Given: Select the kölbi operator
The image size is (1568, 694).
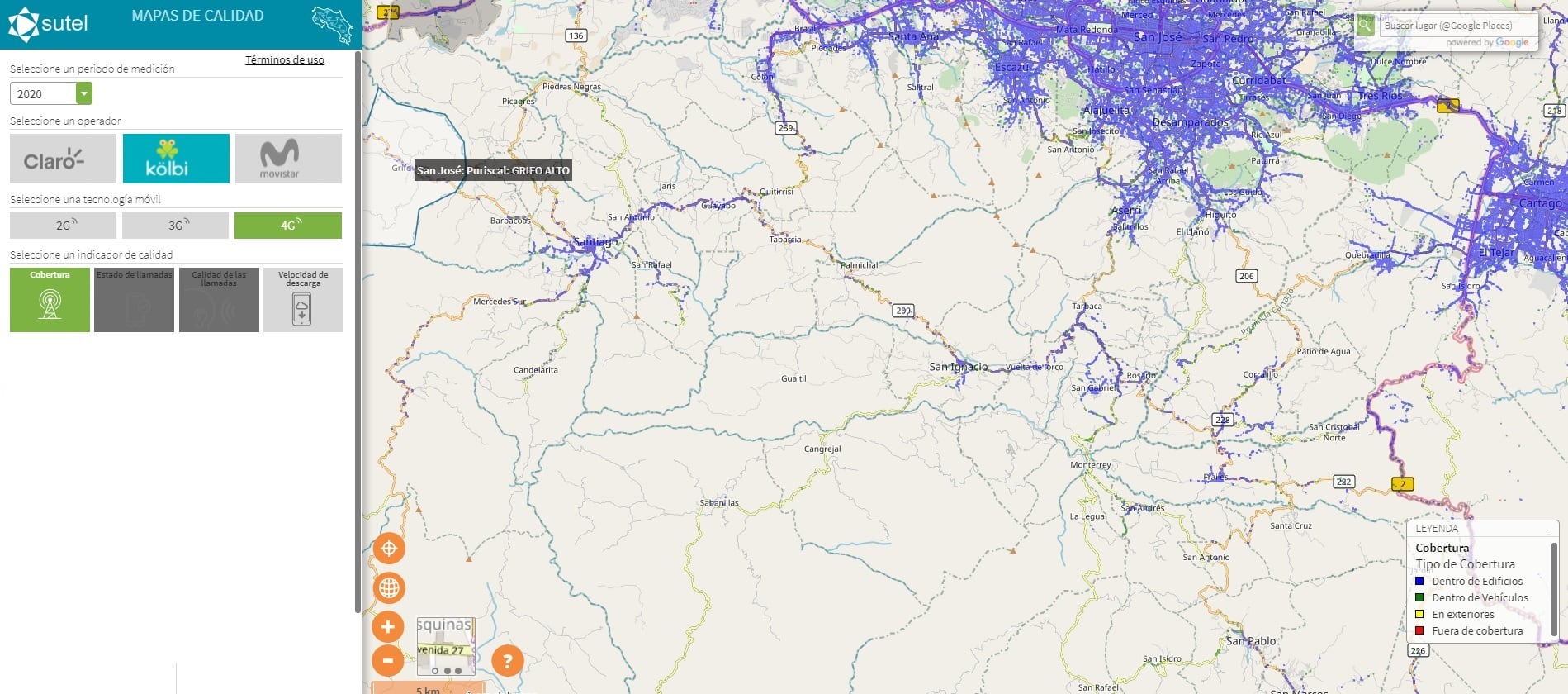Looking at the screenshot, I should [176, 159].
